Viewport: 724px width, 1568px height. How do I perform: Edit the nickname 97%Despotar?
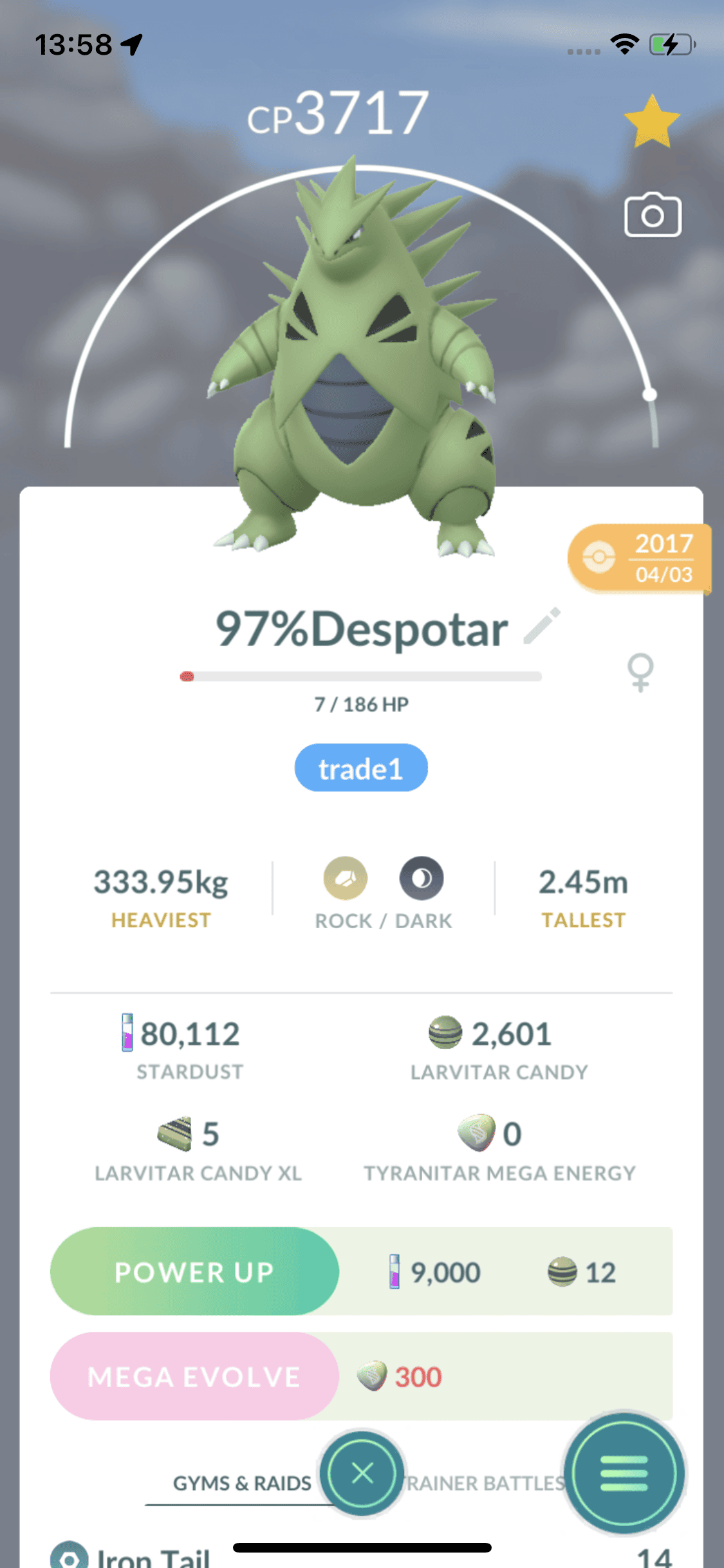(542, 626)
